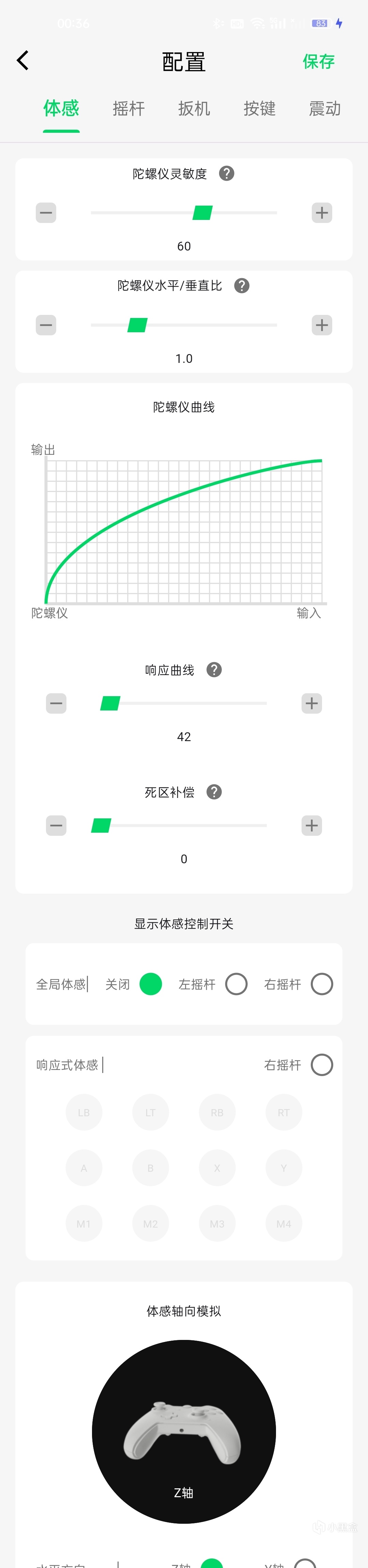Image resolution: width=368 pixels, height=1568 pixels.
Task: Select 左摇杆 for 全局体感
Action: [236, 984]
